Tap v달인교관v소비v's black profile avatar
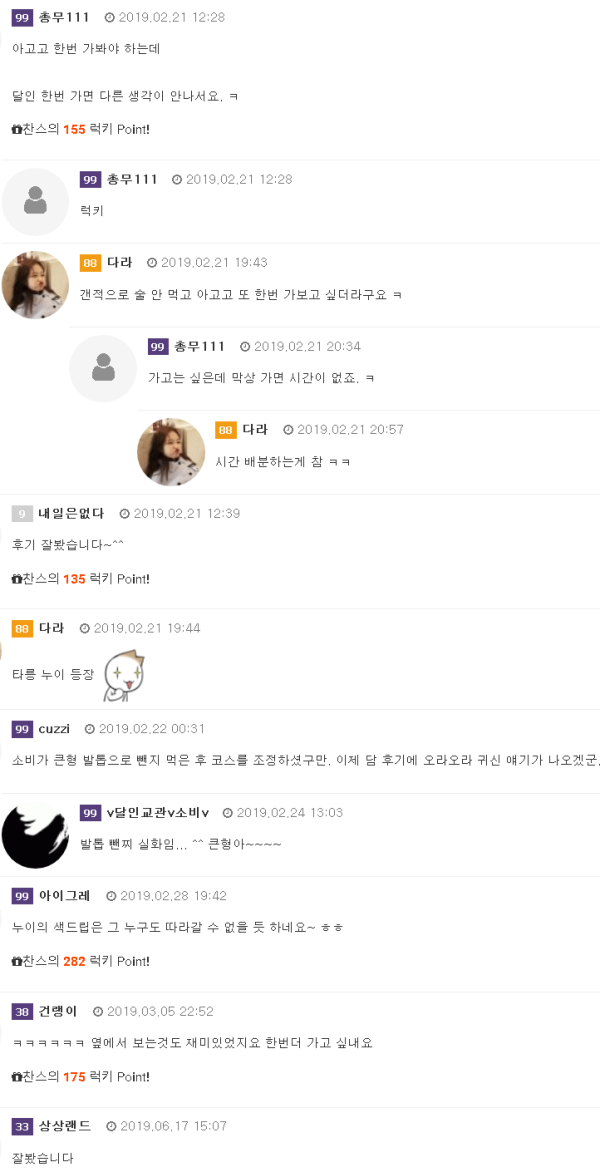 coord(35,835)
